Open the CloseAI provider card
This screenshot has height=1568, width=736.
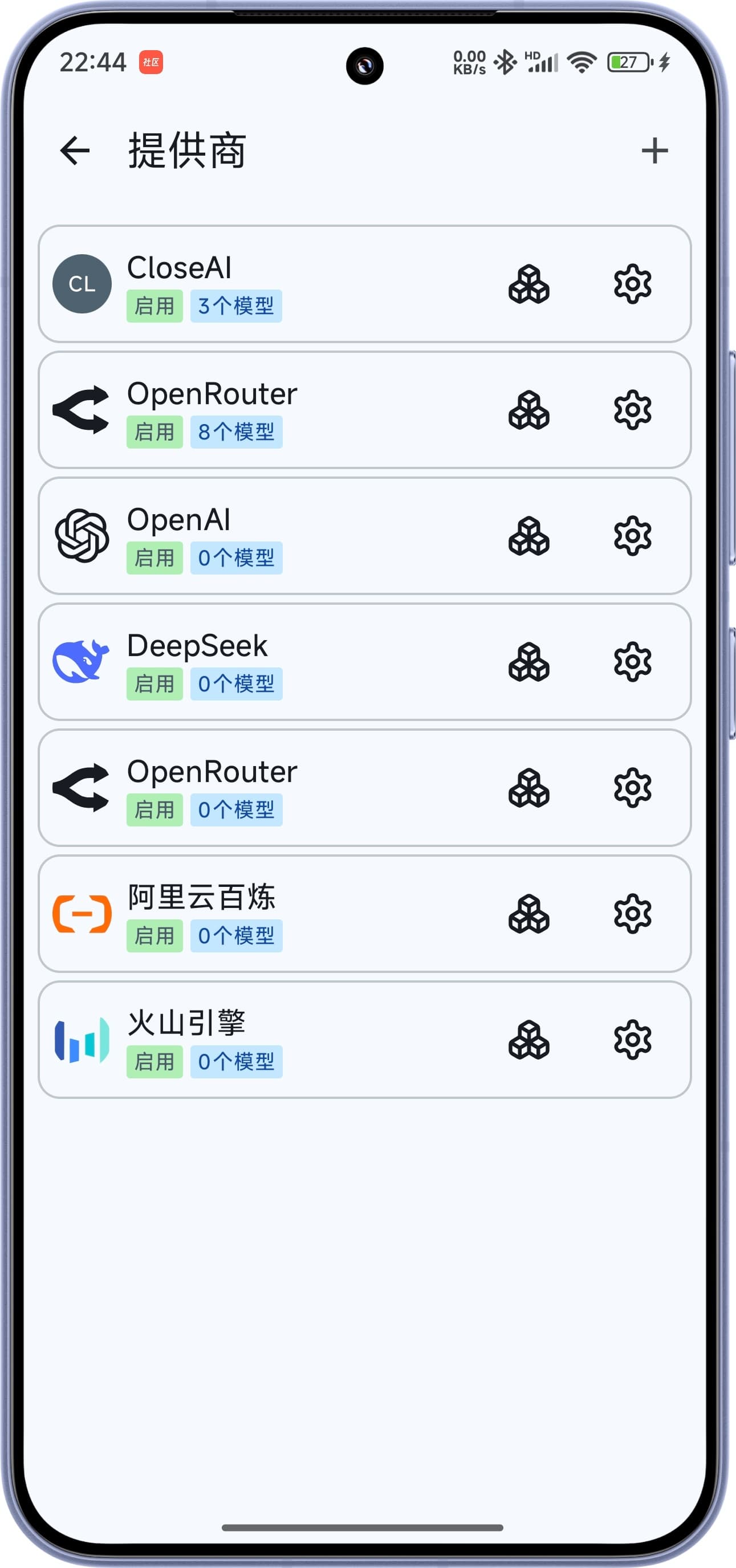click(304, 284)
